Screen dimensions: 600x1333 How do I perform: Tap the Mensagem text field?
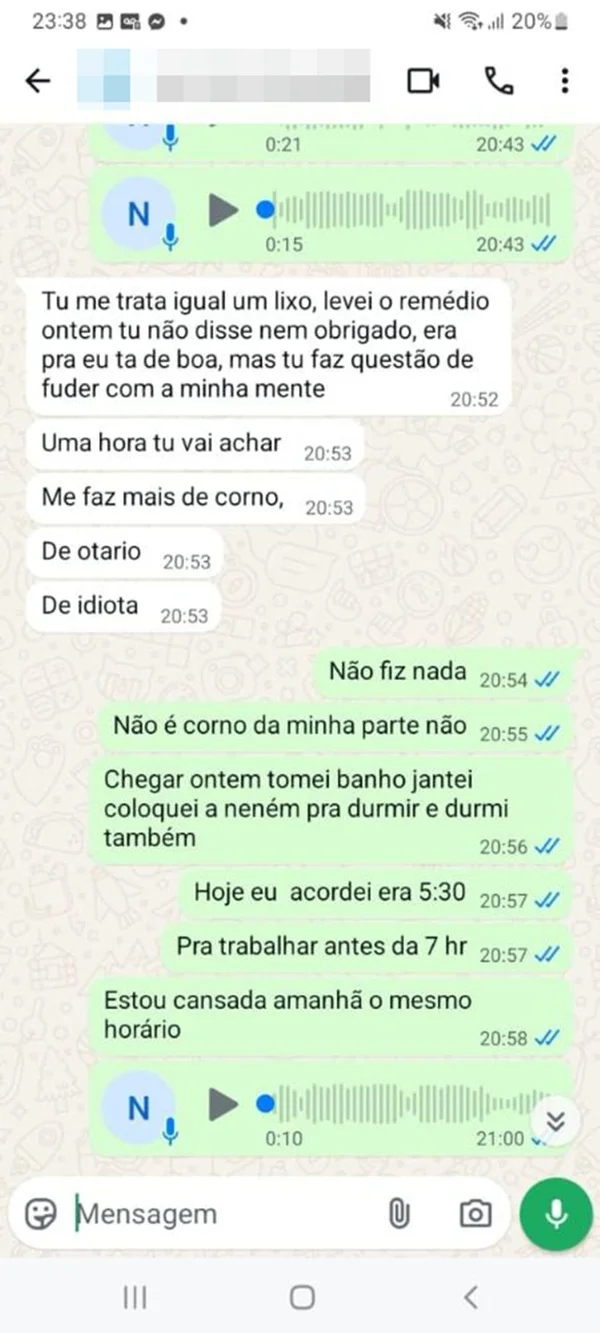220,1214
